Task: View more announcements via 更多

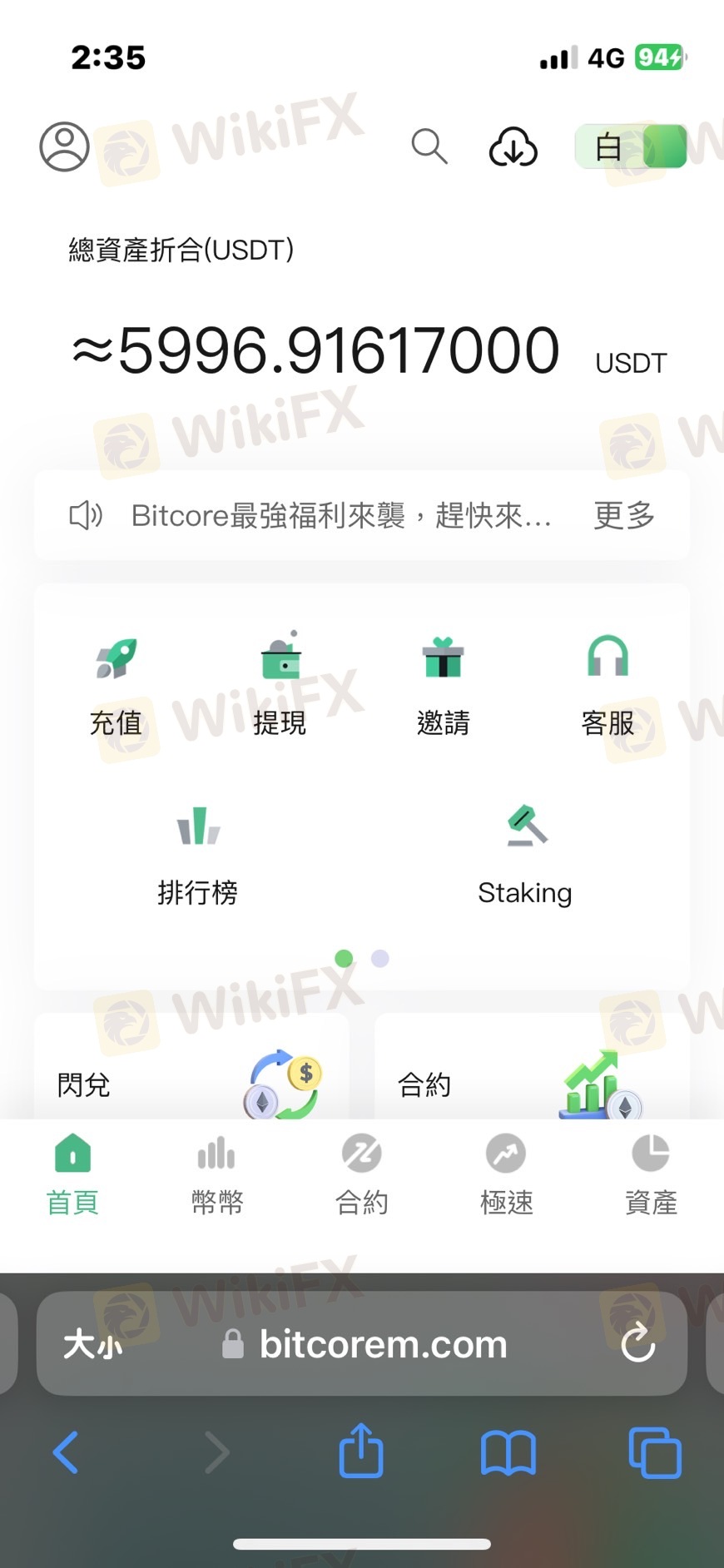Action: pos(624,516)
